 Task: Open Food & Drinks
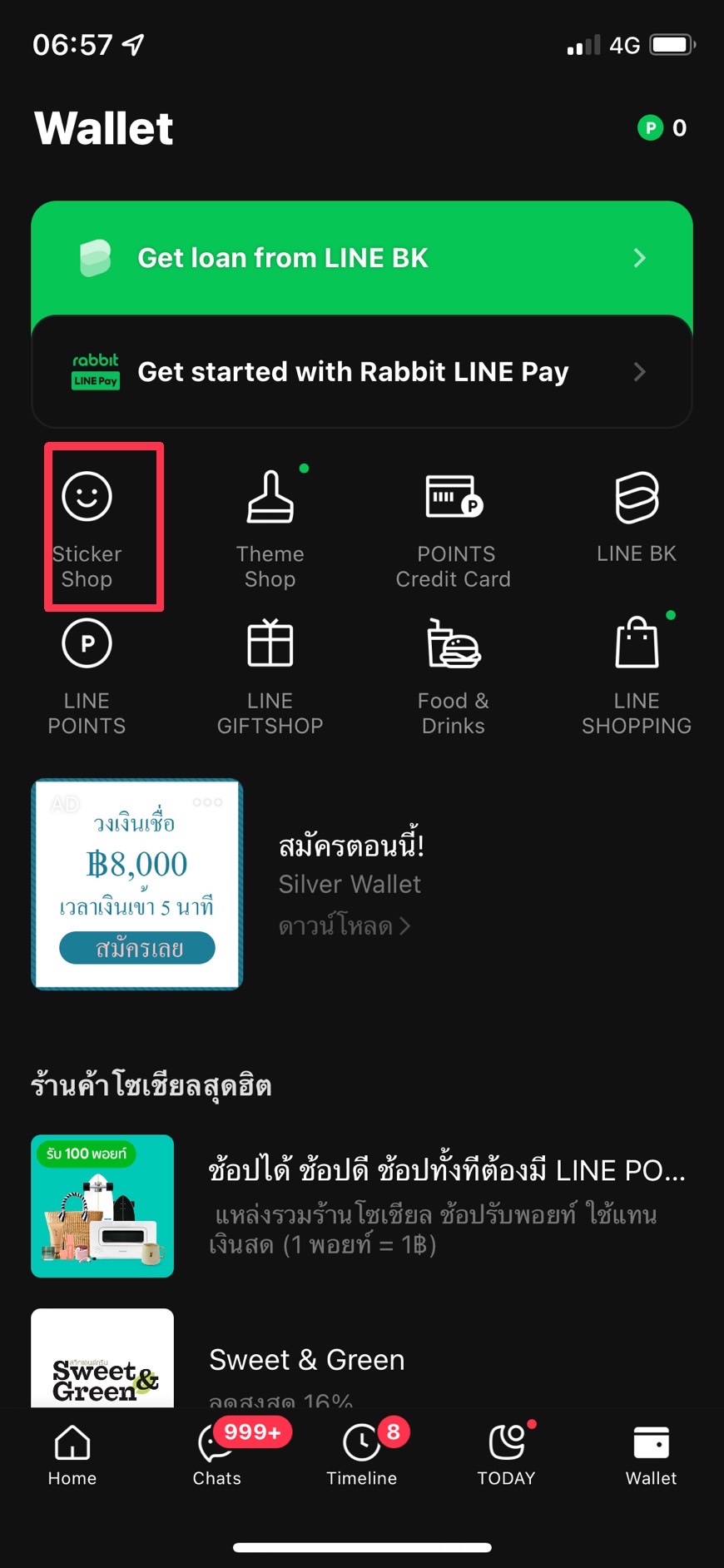[x=454, y=674]
